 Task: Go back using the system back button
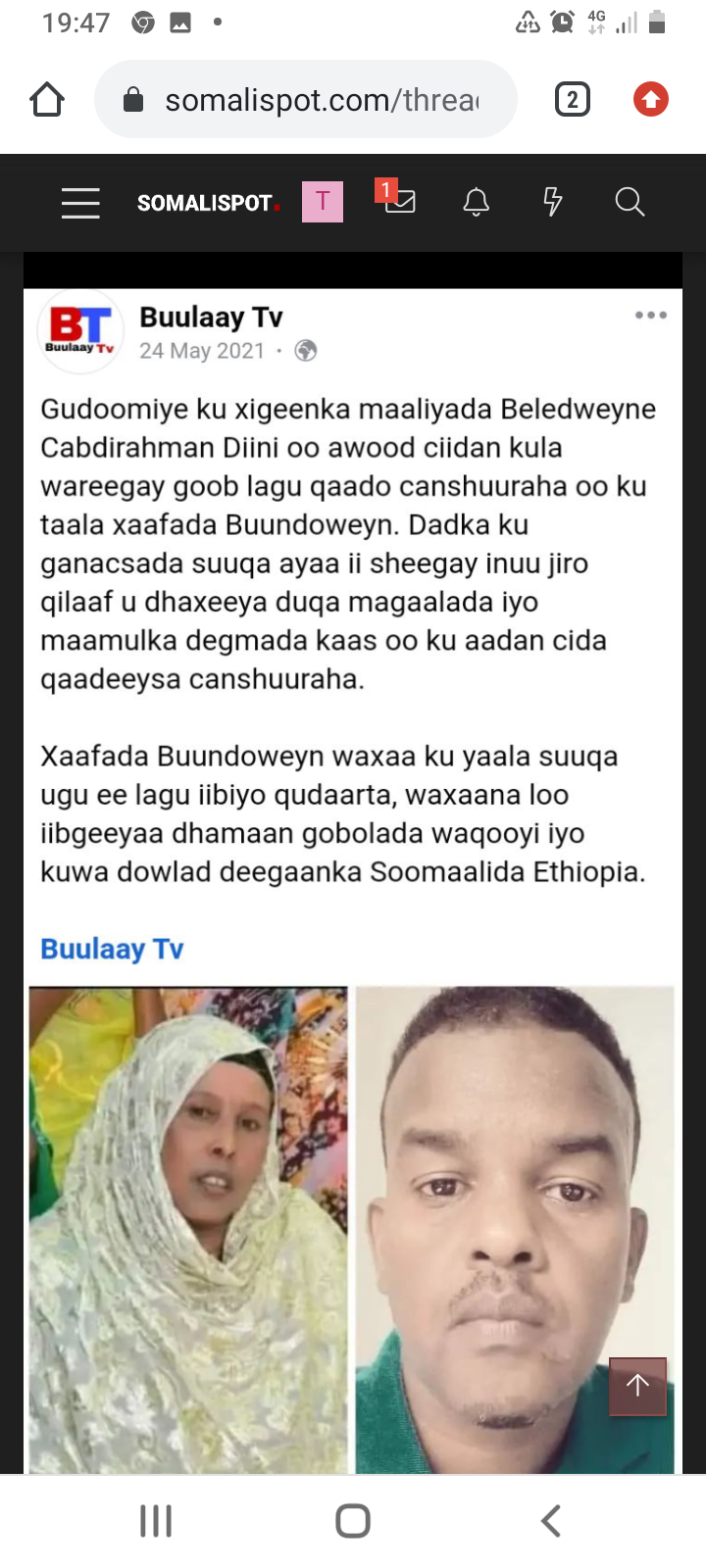551,1521
